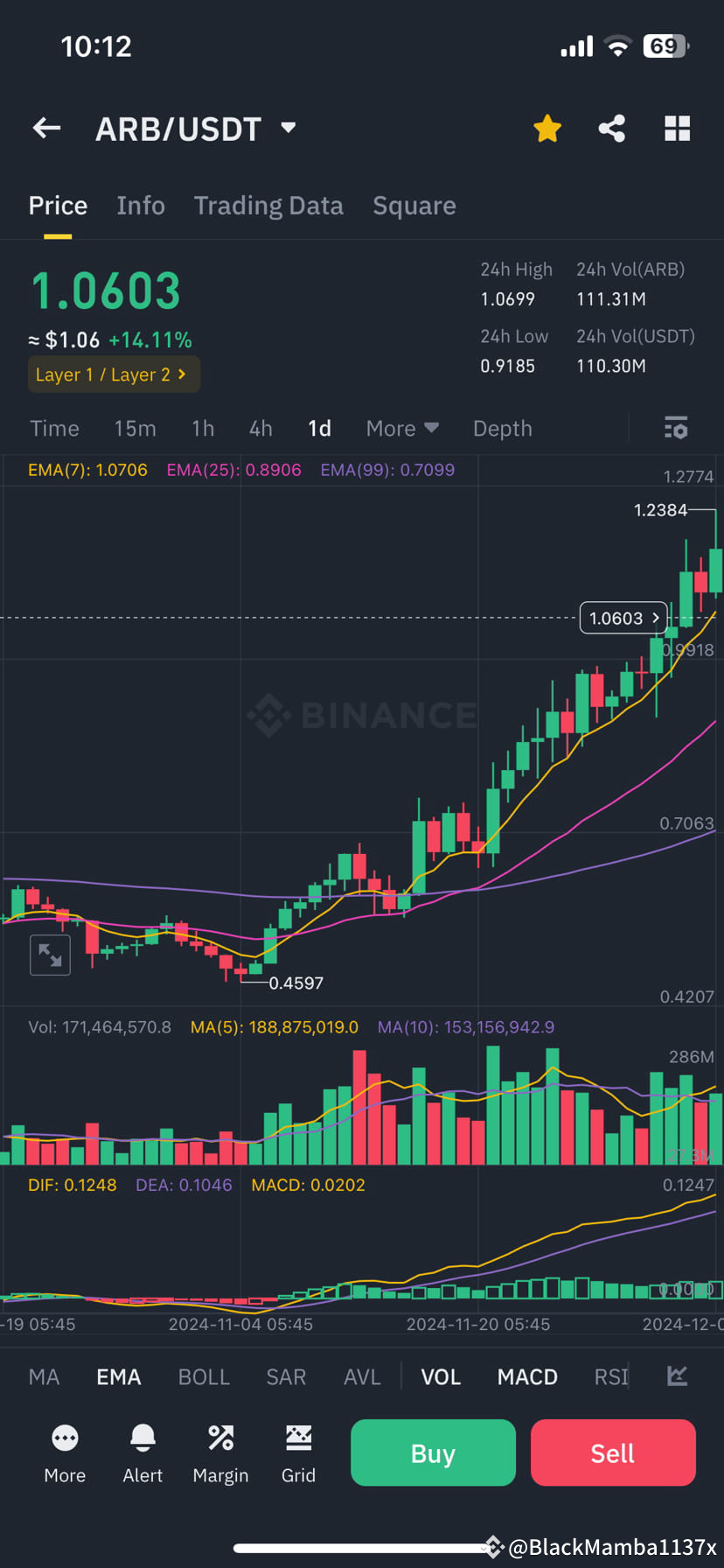Switch to the Trading Data tab
724x1568 pixels.
268,205
